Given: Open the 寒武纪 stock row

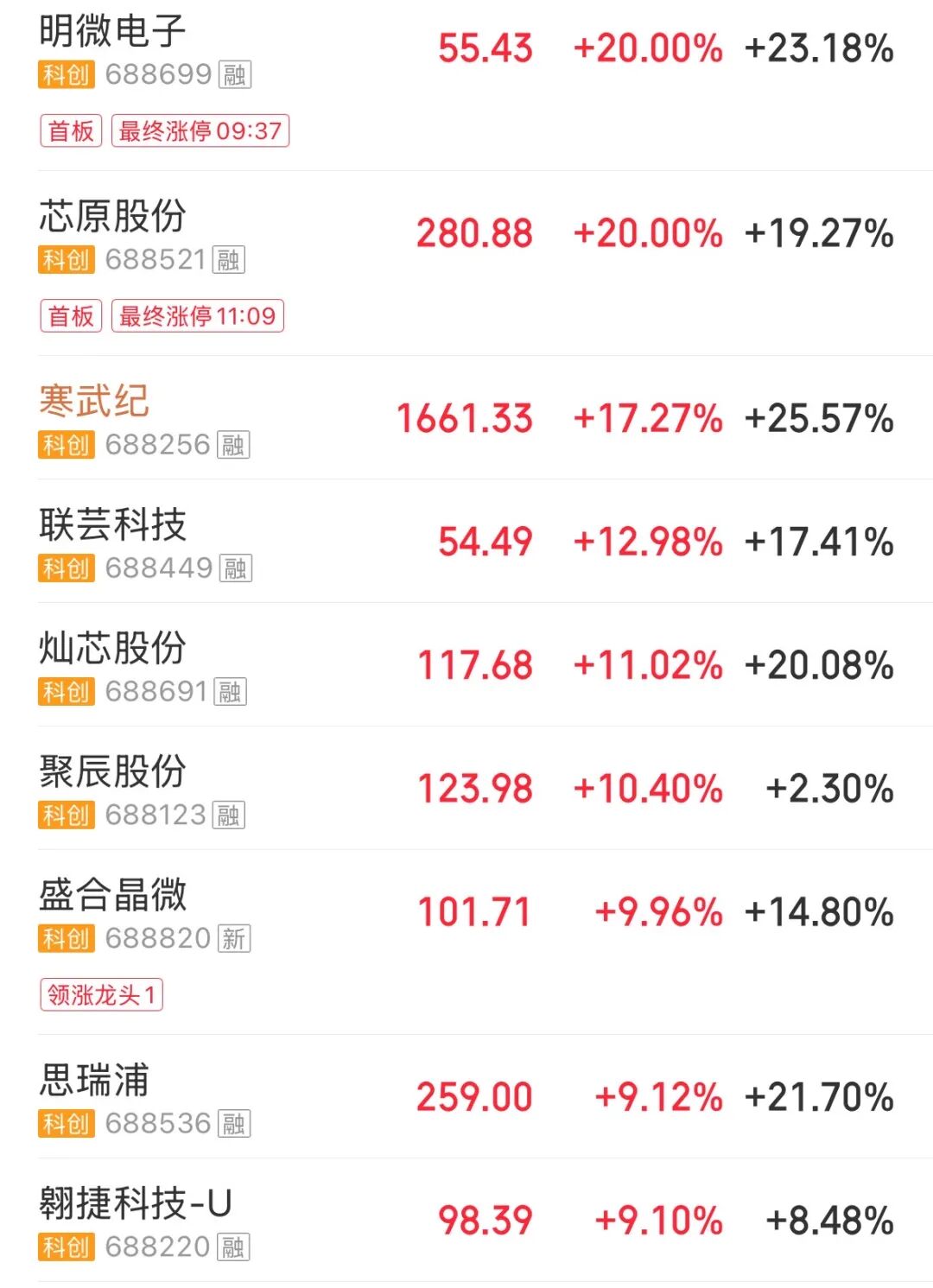Looking at the screenshot, I should click(x=94, y=402).
